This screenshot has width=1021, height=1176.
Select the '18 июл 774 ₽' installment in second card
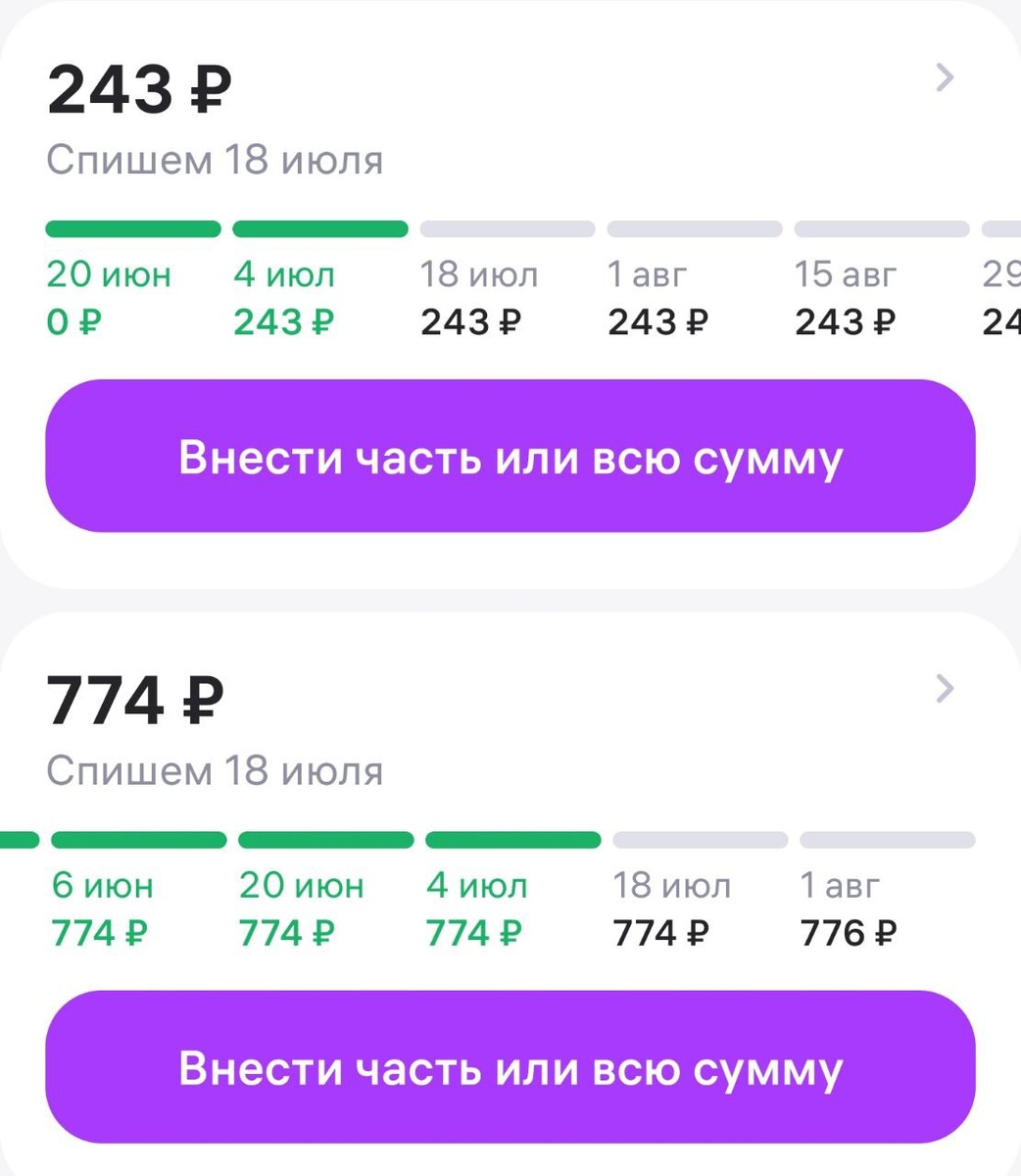(x=671, y=908)
